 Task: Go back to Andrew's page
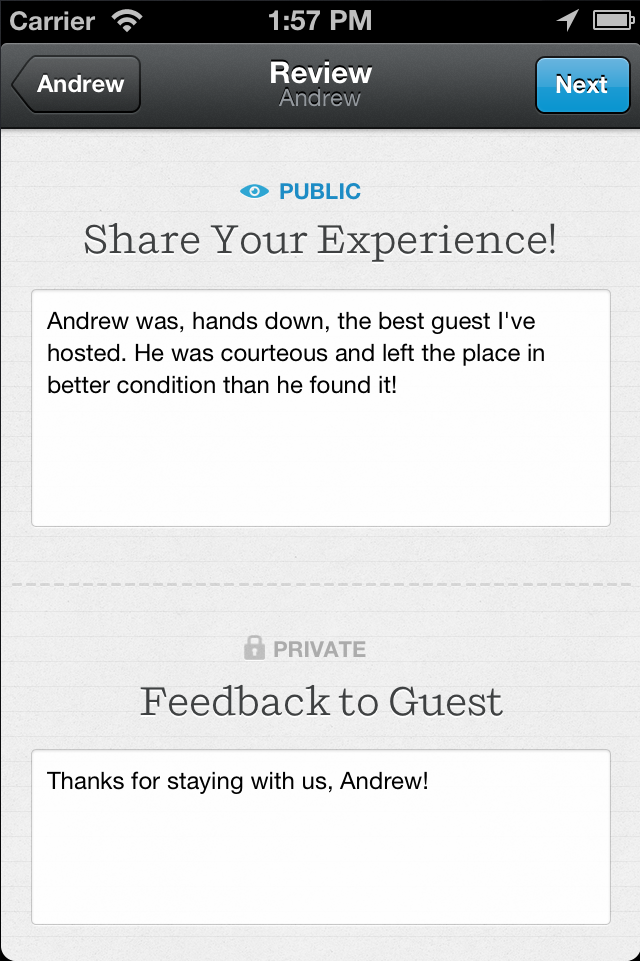pos(77,85)
